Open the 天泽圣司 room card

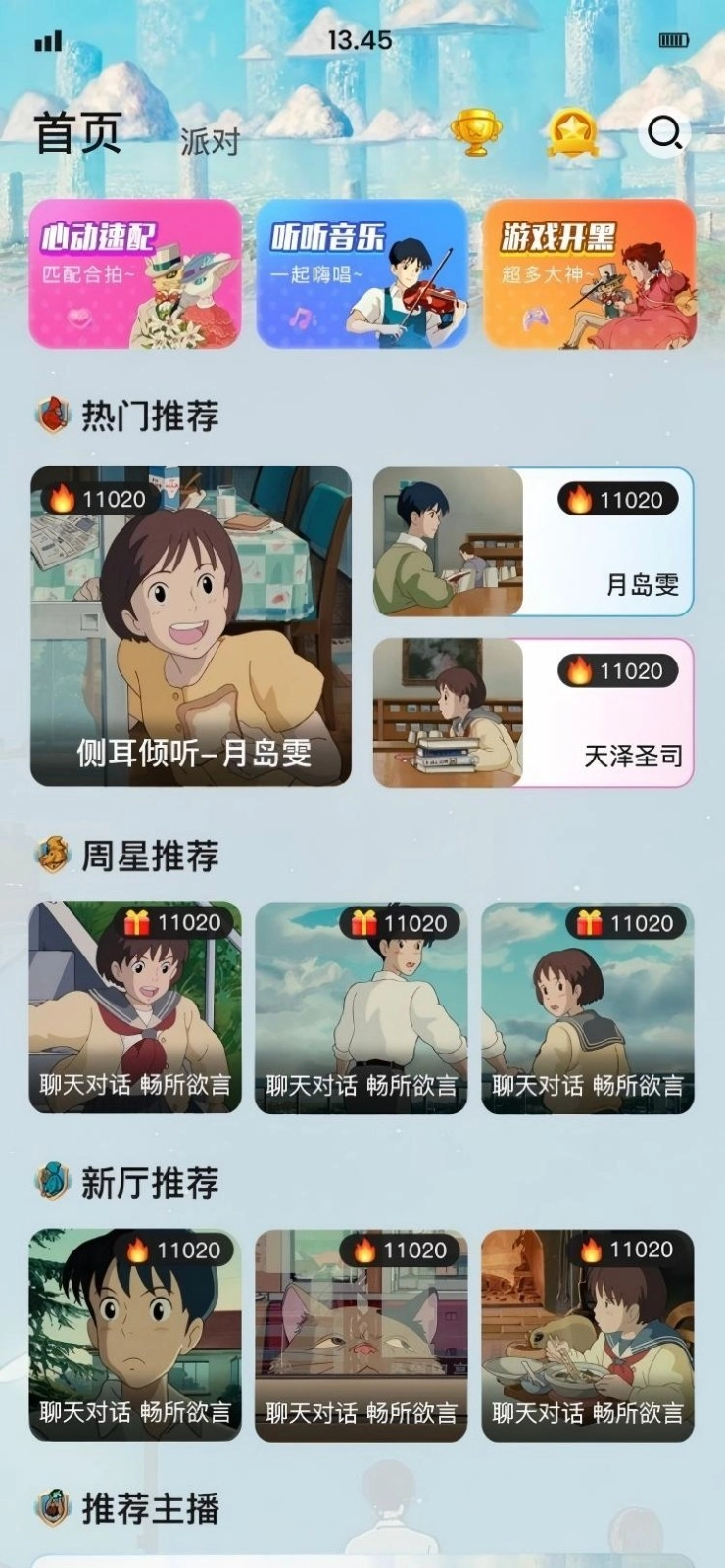point(534,711)
